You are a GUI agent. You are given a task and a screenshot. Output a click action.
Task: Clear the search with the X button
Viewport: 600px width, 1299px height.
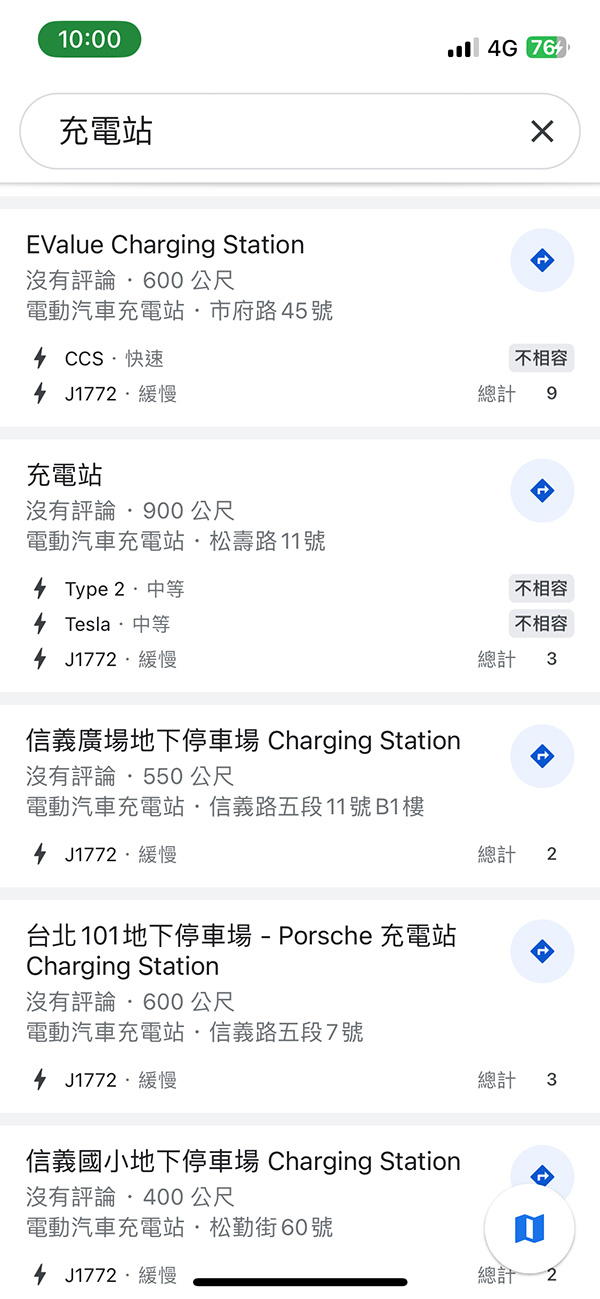coord(542,131)
